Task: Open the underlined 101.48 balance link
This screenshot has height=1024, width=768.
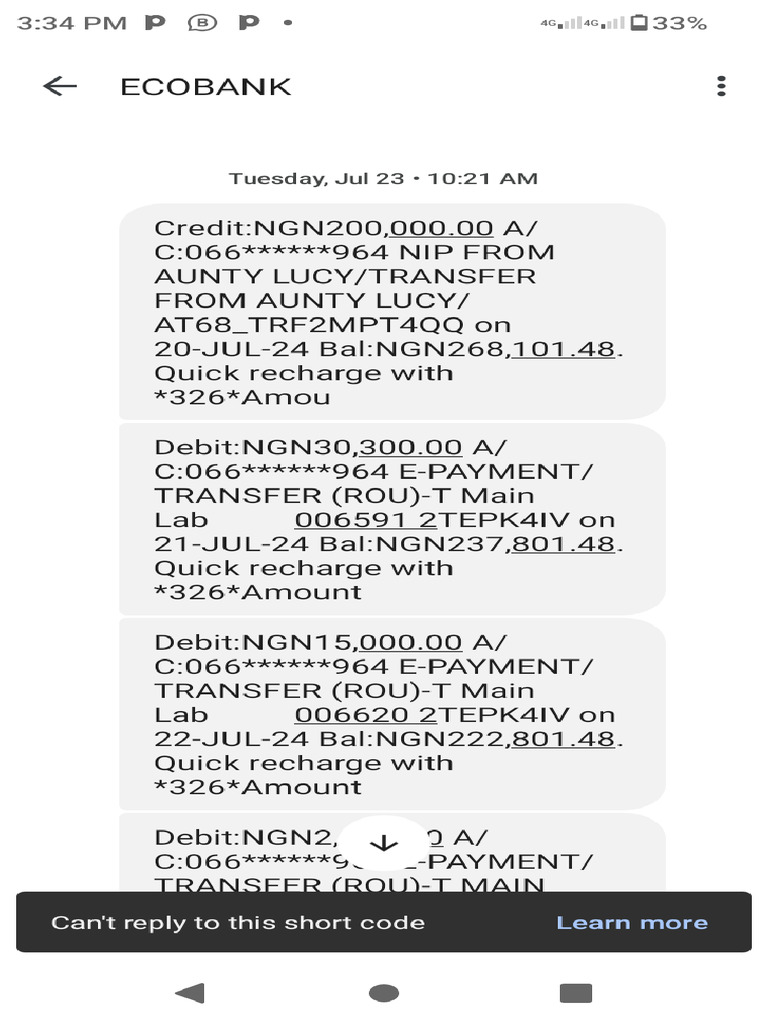Action: [x=564, y=349]
